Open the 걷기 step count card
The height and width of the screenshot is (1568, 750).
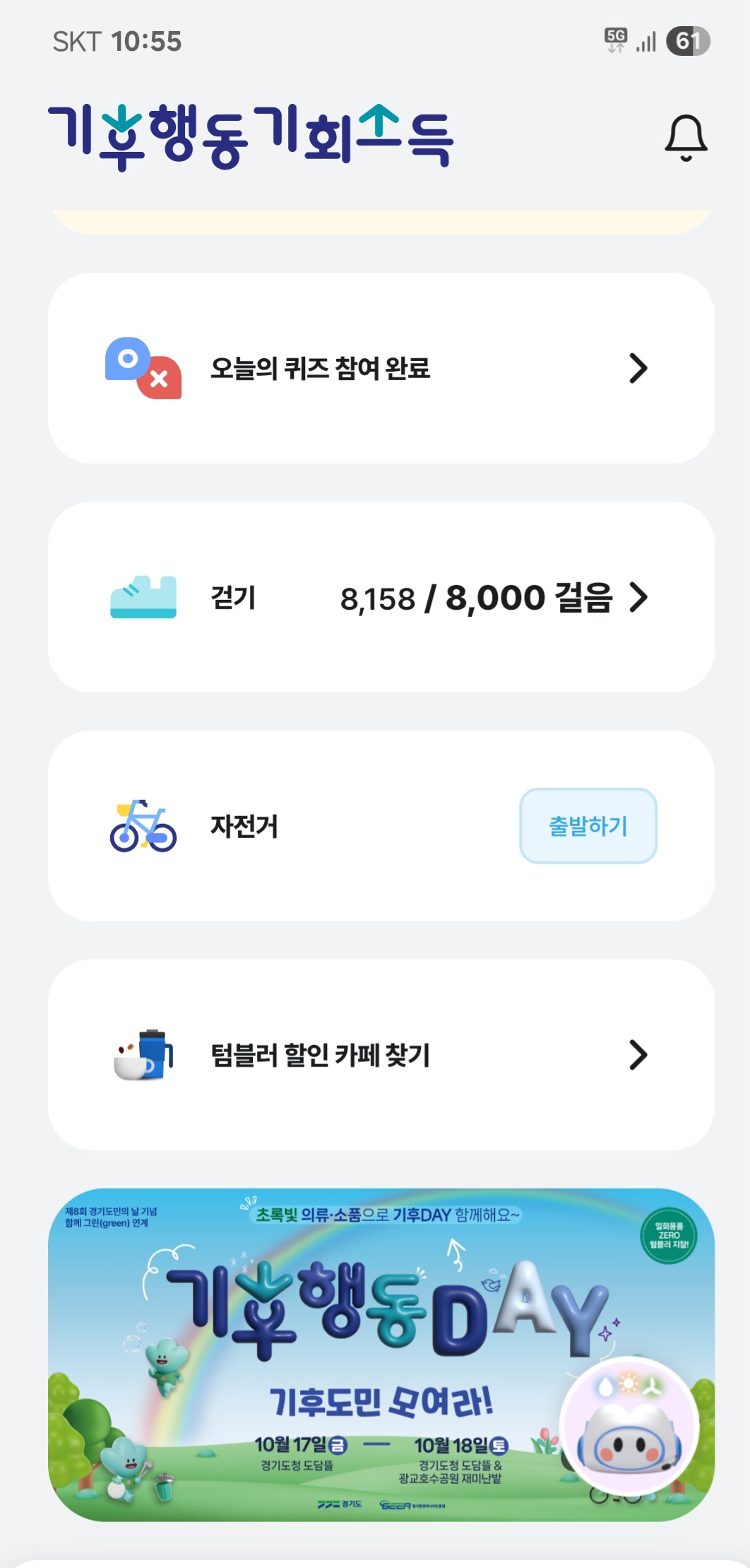pyautogui.click(x=381, y=597)
